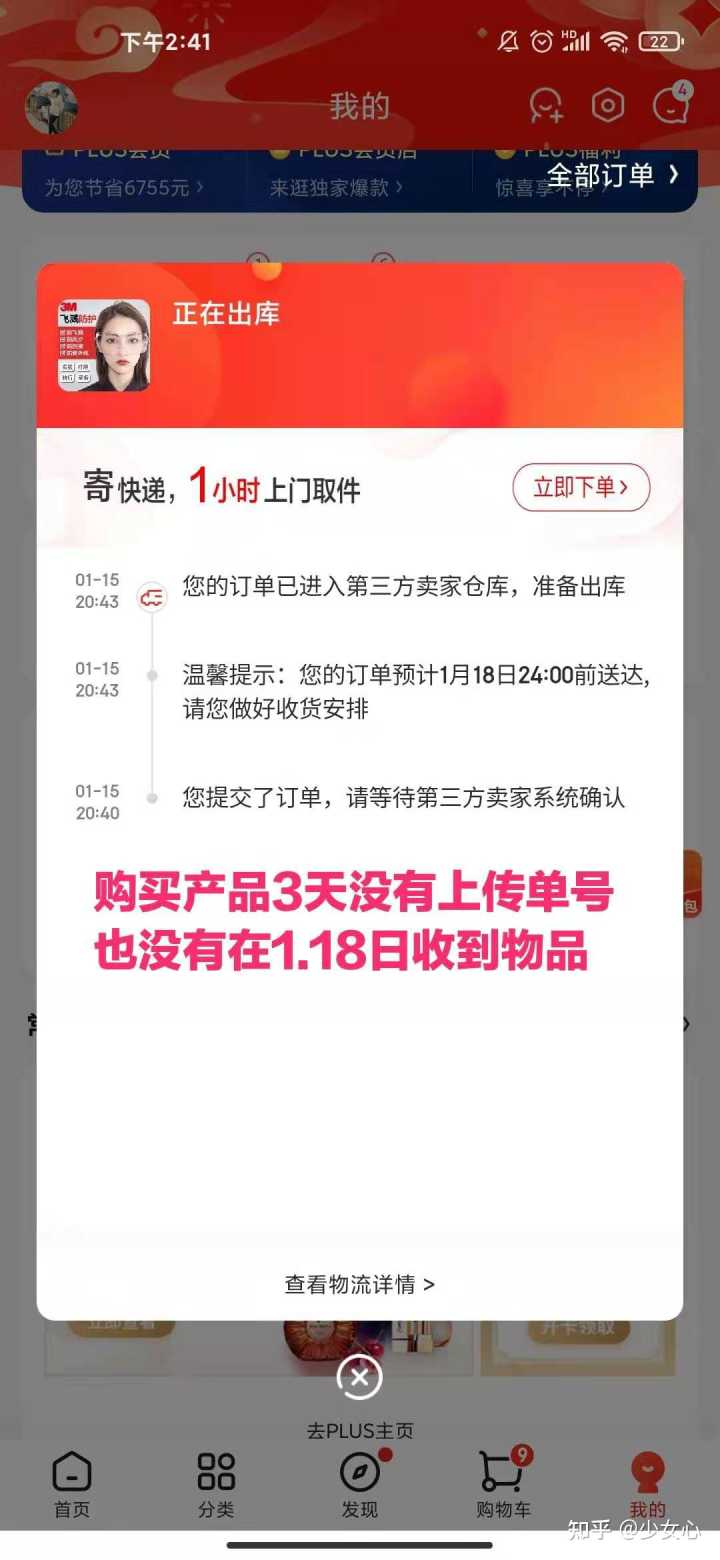720x1560 pixels.
Task: Tap 立即下单 to book courier pickup
Action: (x=581, y=488)
